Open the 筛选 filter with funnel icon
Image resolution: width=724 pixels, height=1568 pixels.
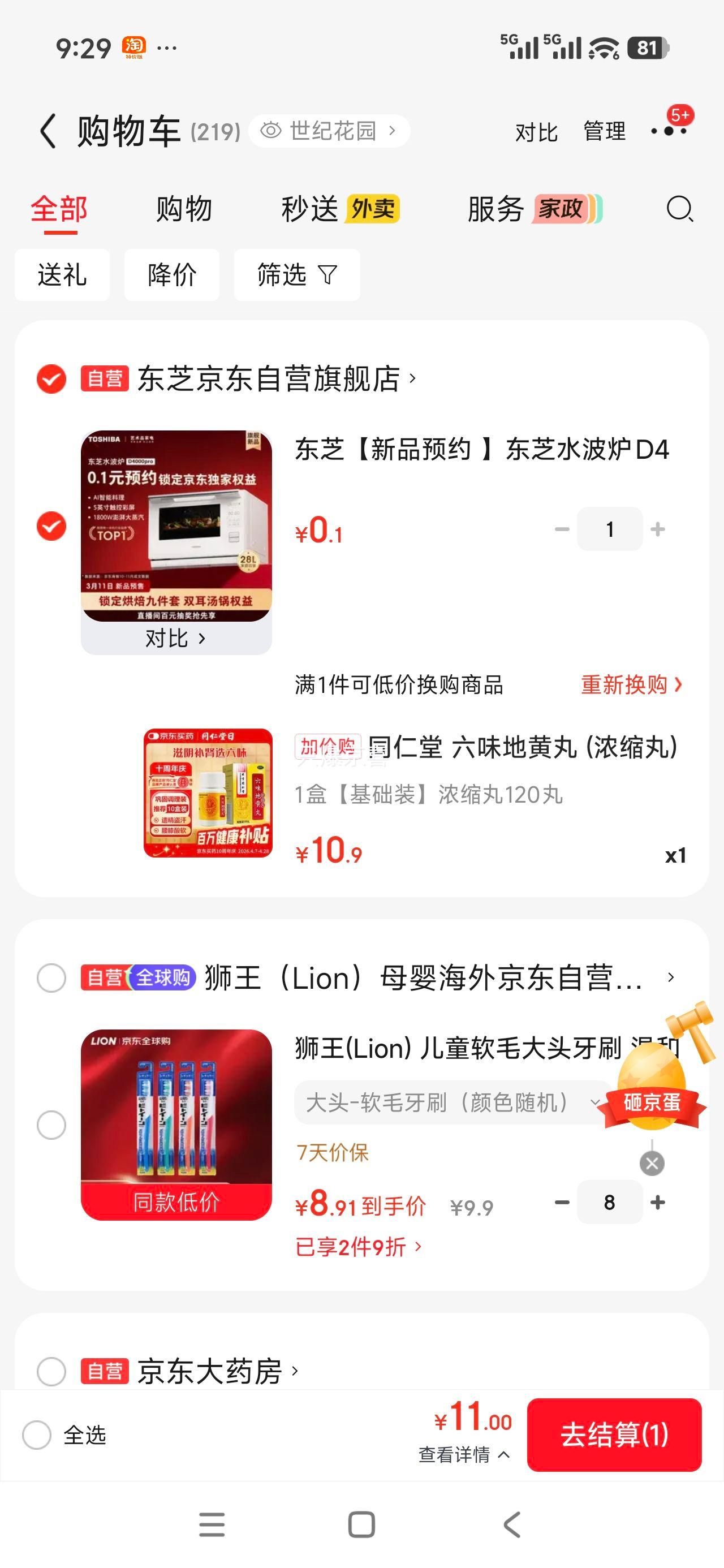tap(296, 275)
